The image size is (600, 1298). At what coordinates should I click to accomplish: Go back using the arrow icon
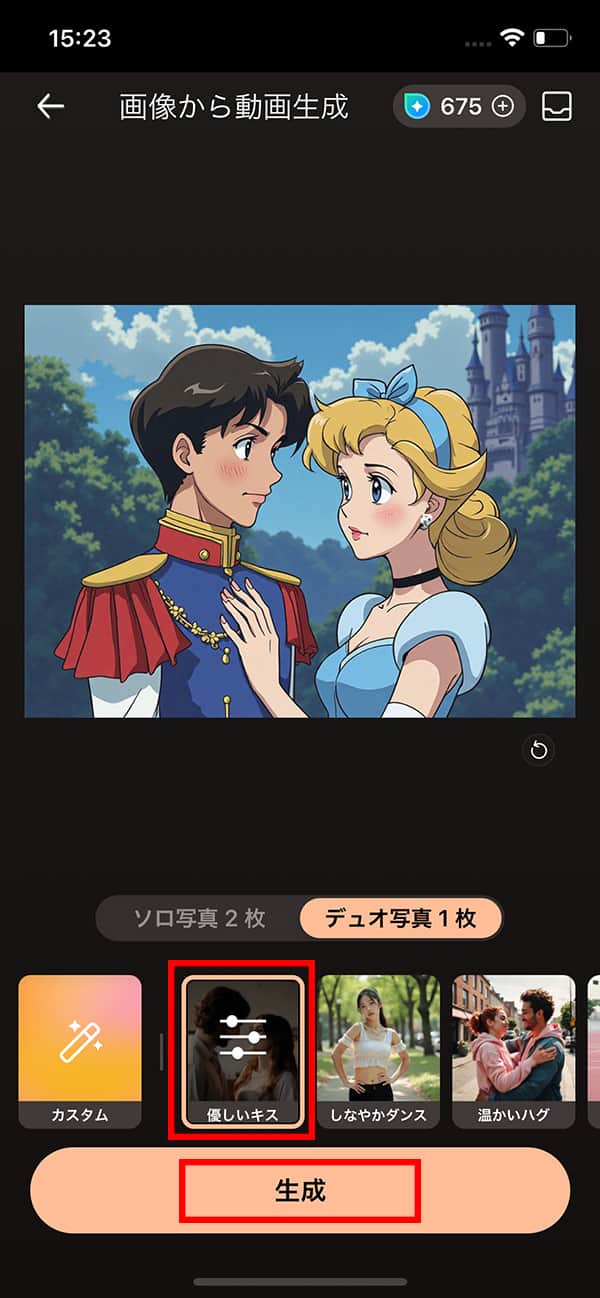point(50,106)
